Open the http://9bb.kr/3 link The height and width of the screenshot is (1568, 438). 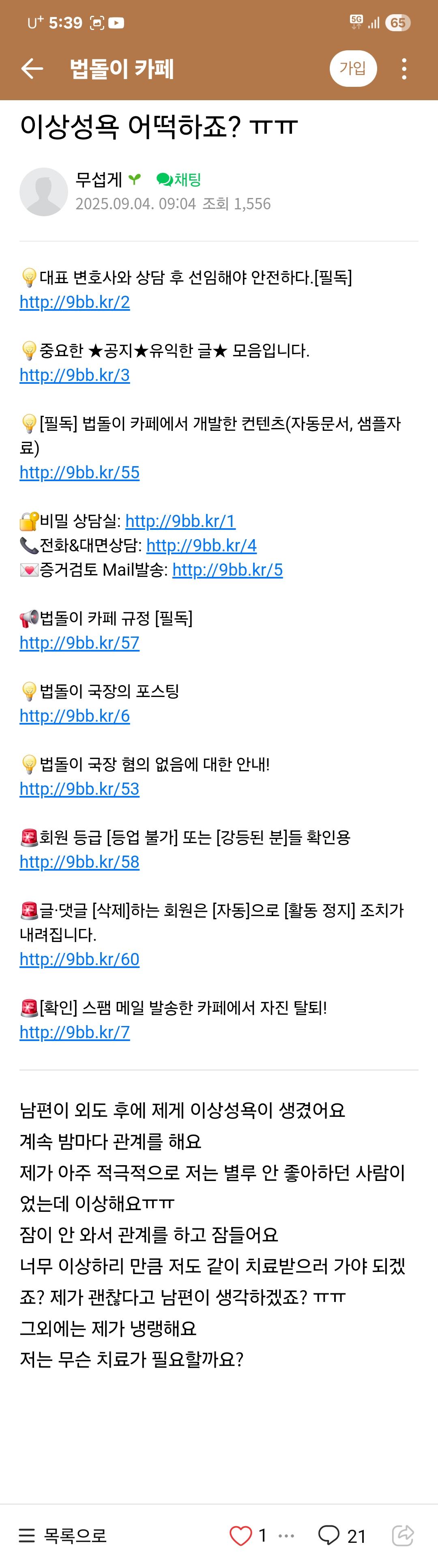coord(75,375)
